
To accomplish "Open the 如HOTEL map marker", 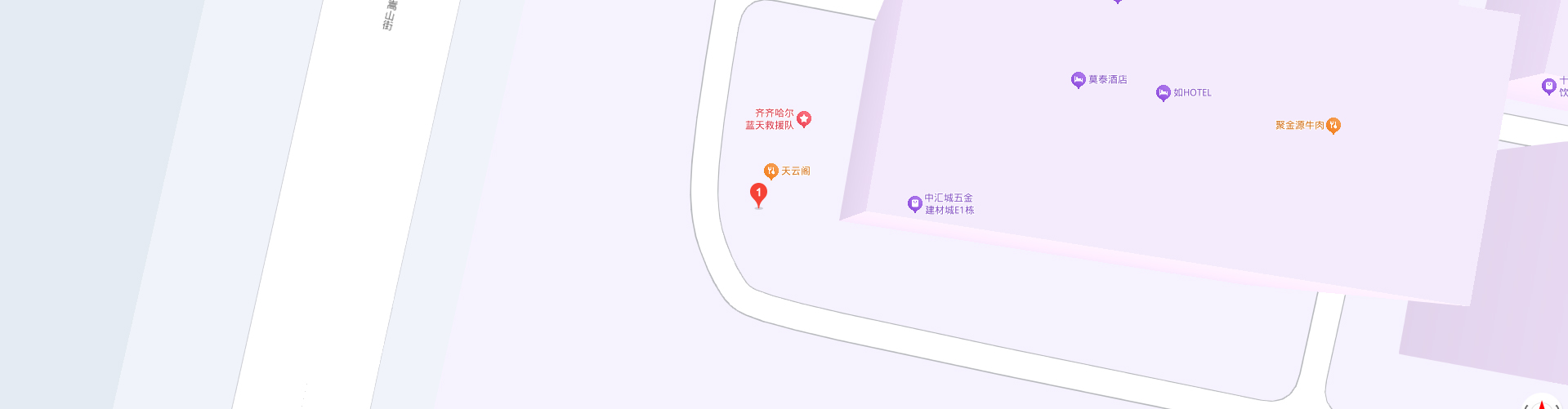I will [1163, 92].
